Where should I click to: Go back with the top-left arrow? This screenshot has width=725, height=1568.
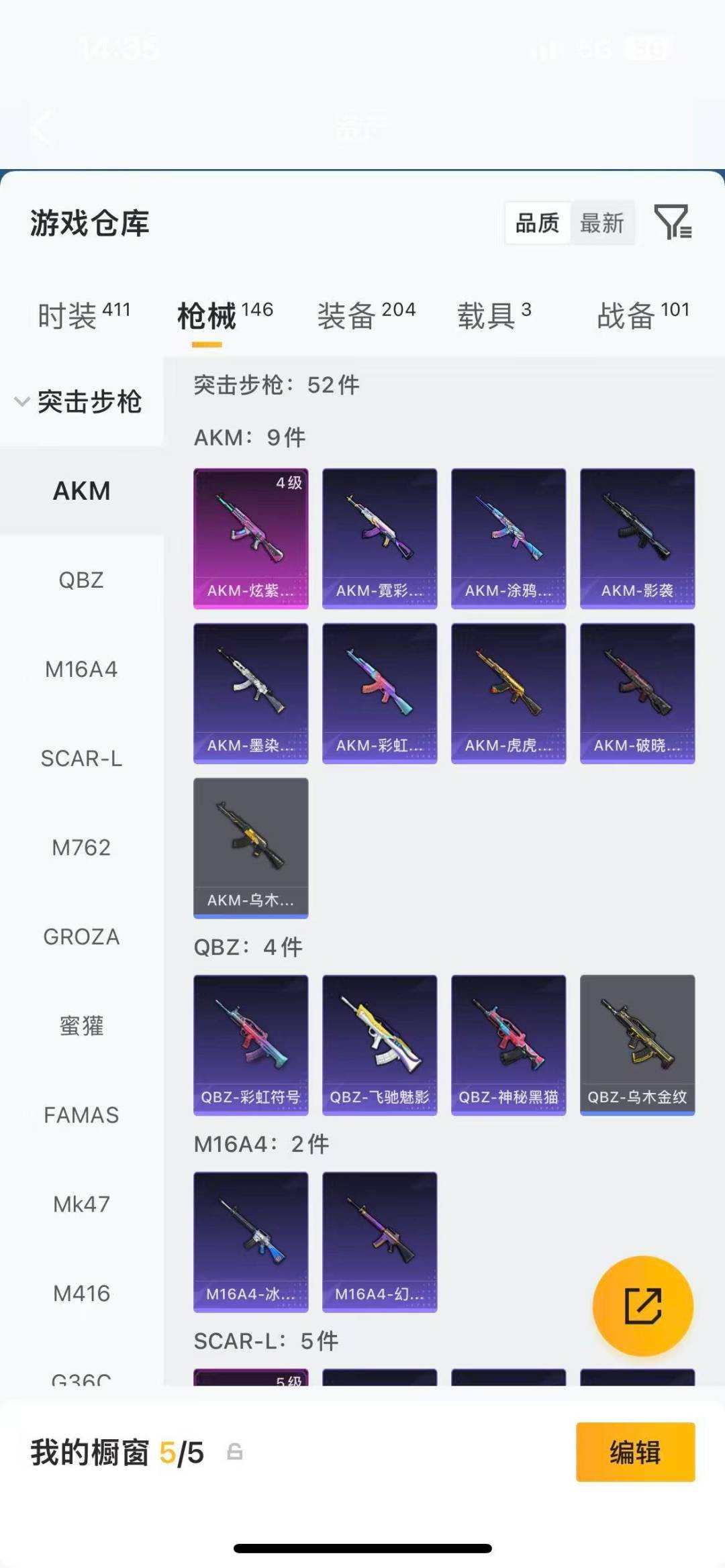42,127
